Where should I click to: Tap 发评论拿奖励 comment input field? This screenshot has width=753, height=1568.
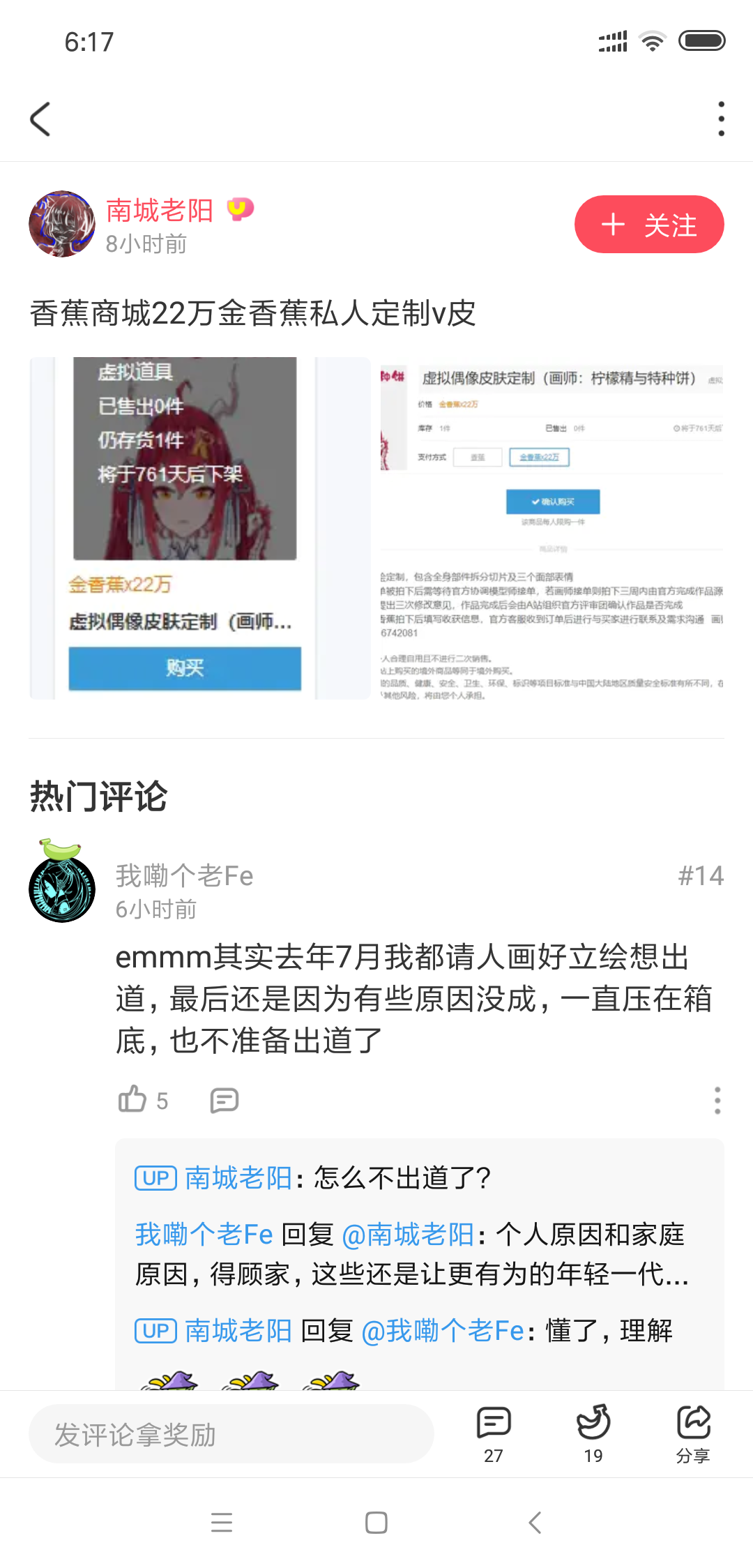tap(231, 1435)
